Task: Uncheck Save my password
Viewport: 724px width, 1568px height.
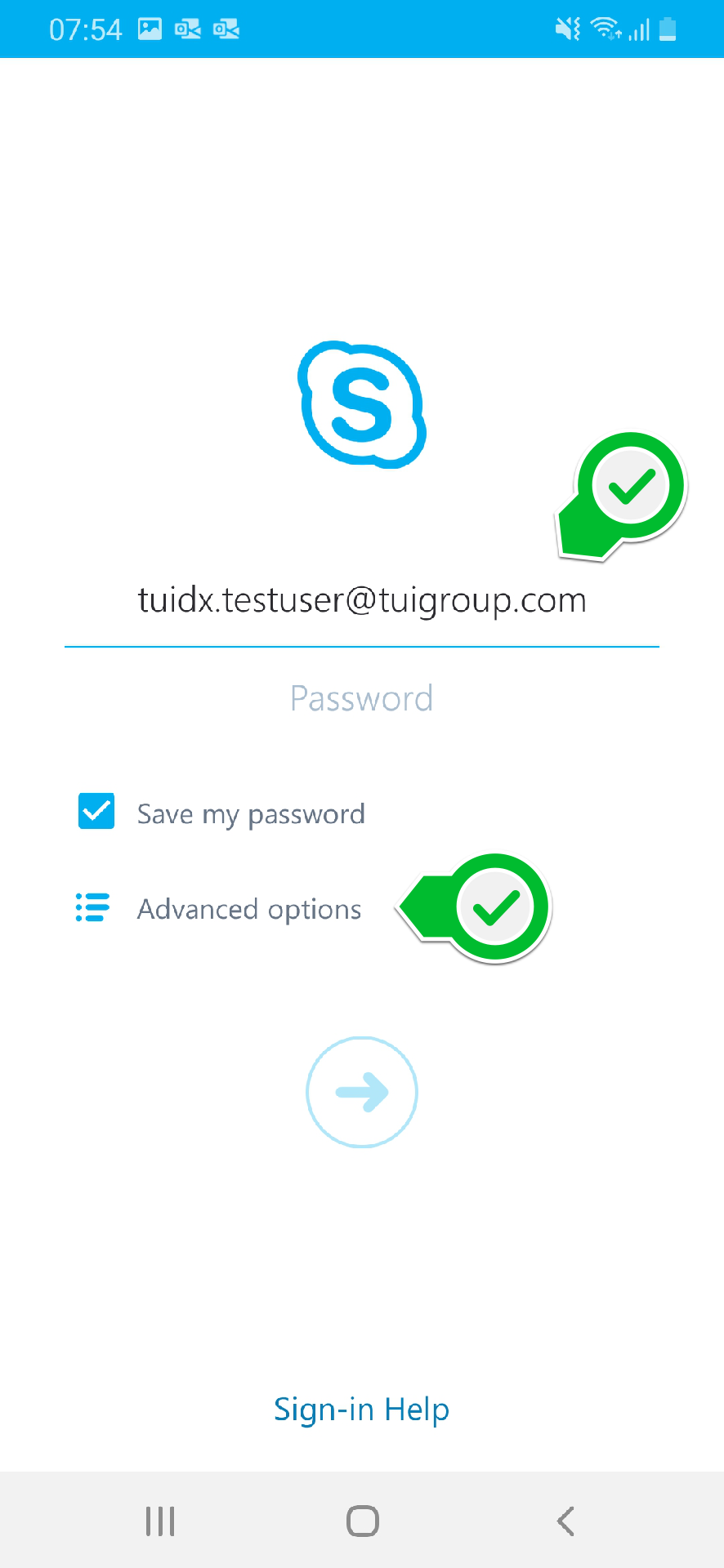Action: tap(96, 811)
